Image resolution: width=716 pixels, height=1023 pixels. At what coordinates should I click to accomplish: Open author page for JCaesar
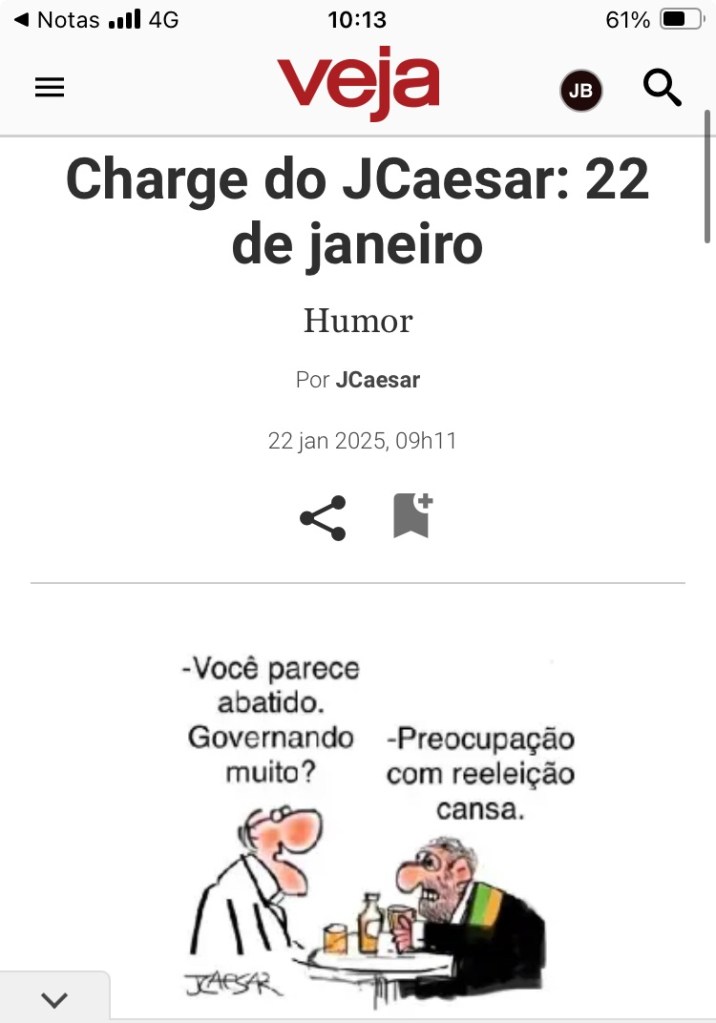pyautogui.click(x=377, y=380)
